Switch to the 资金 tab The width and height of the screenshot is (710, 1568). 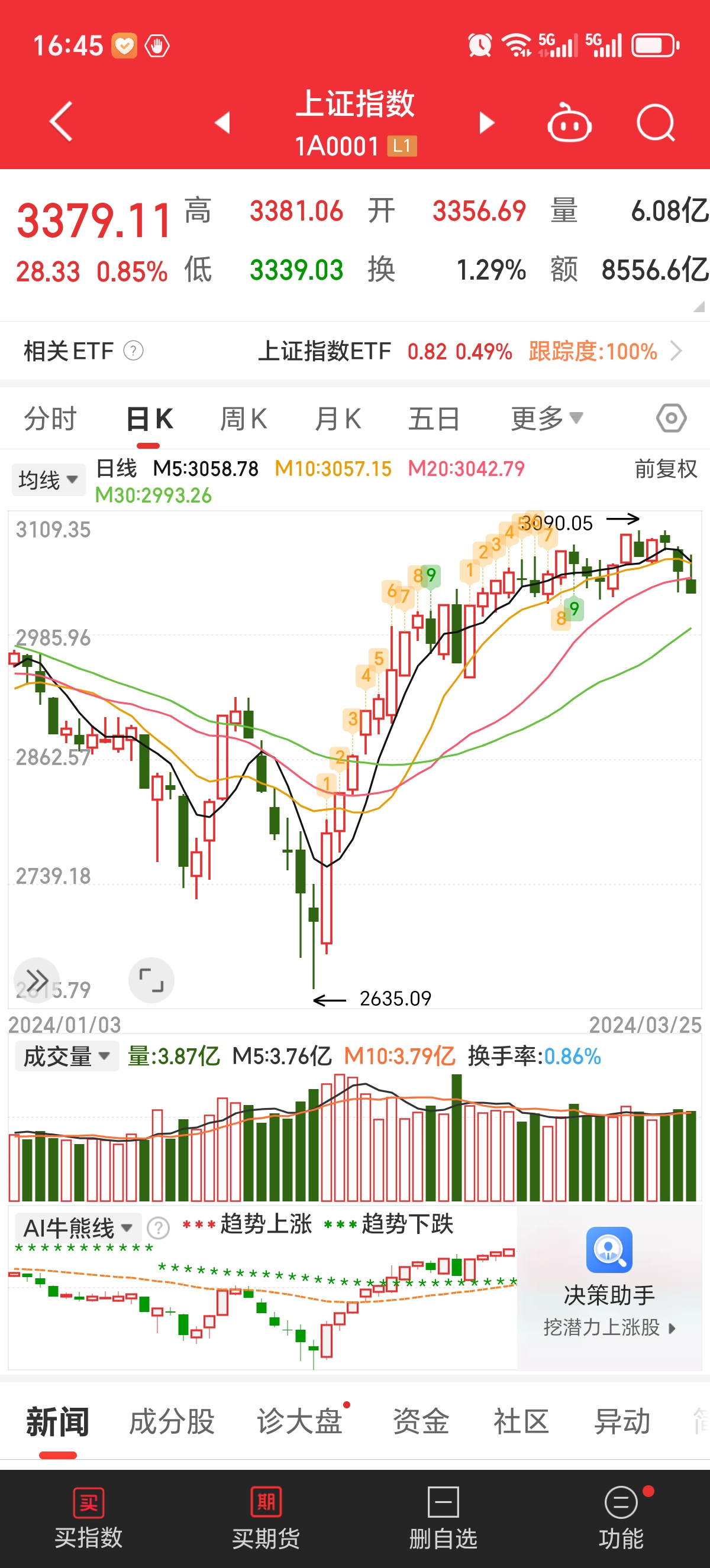tap(421, 1421)
